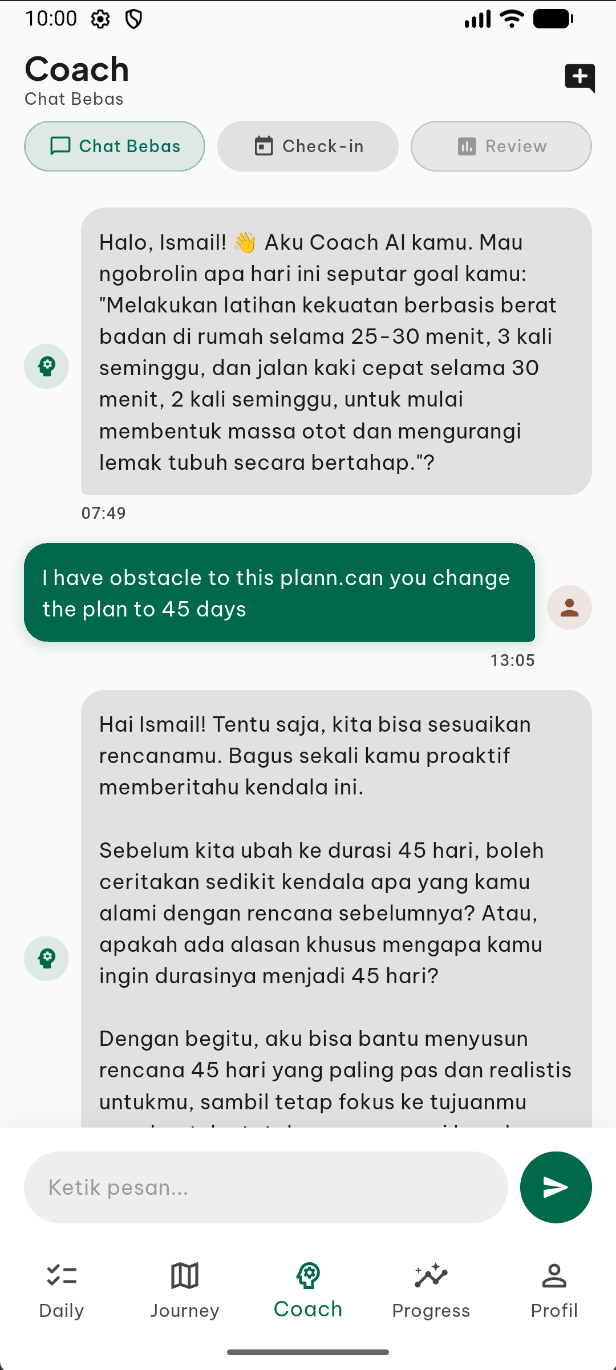This screenshot has width=616, height=1370.
Task: Open the Profil tab
Action: coord(554,1290)
